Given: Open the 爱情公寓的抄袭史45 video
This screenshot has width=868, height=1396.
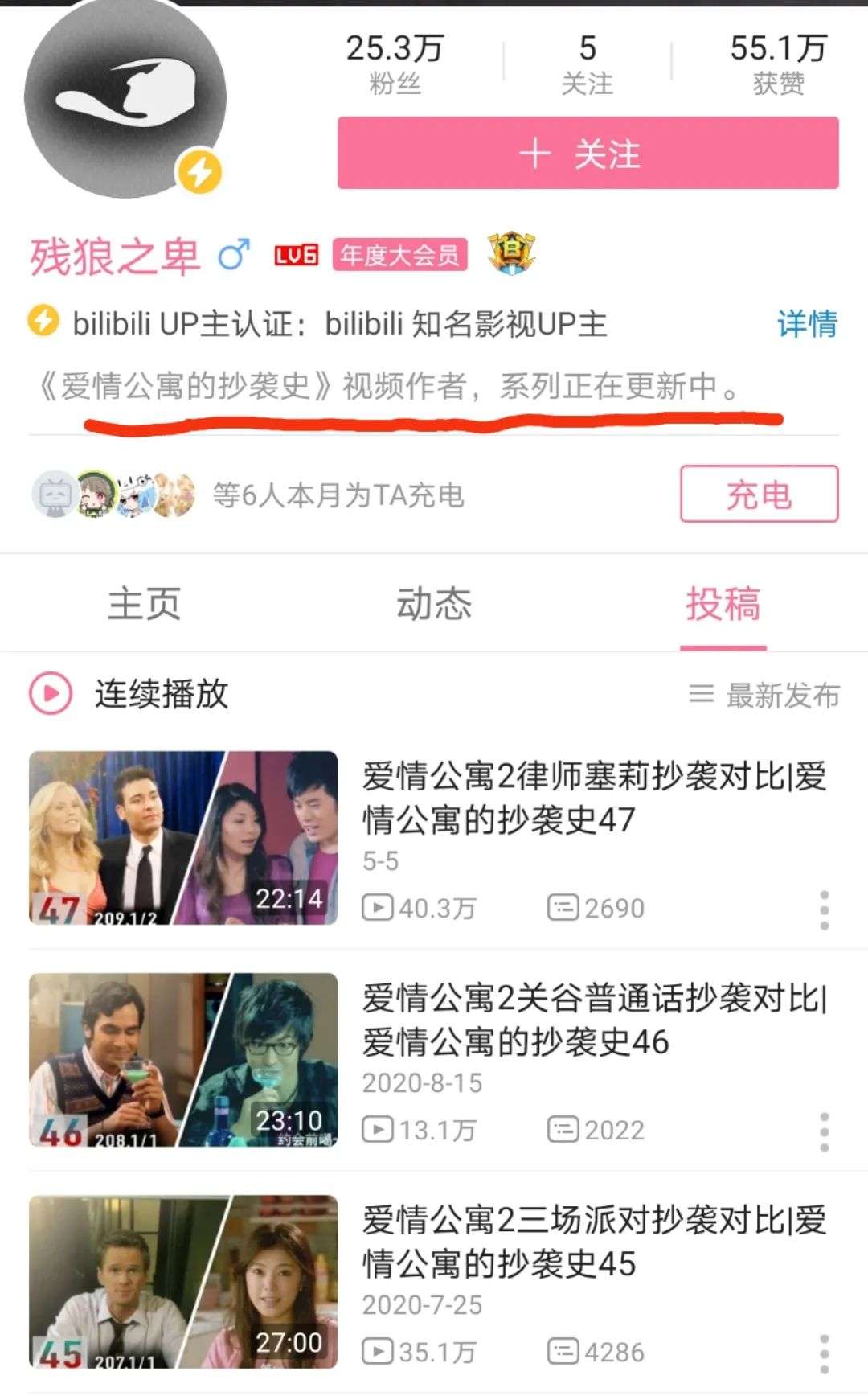Looking at the screenshot, I should (x=593, y=1242).
